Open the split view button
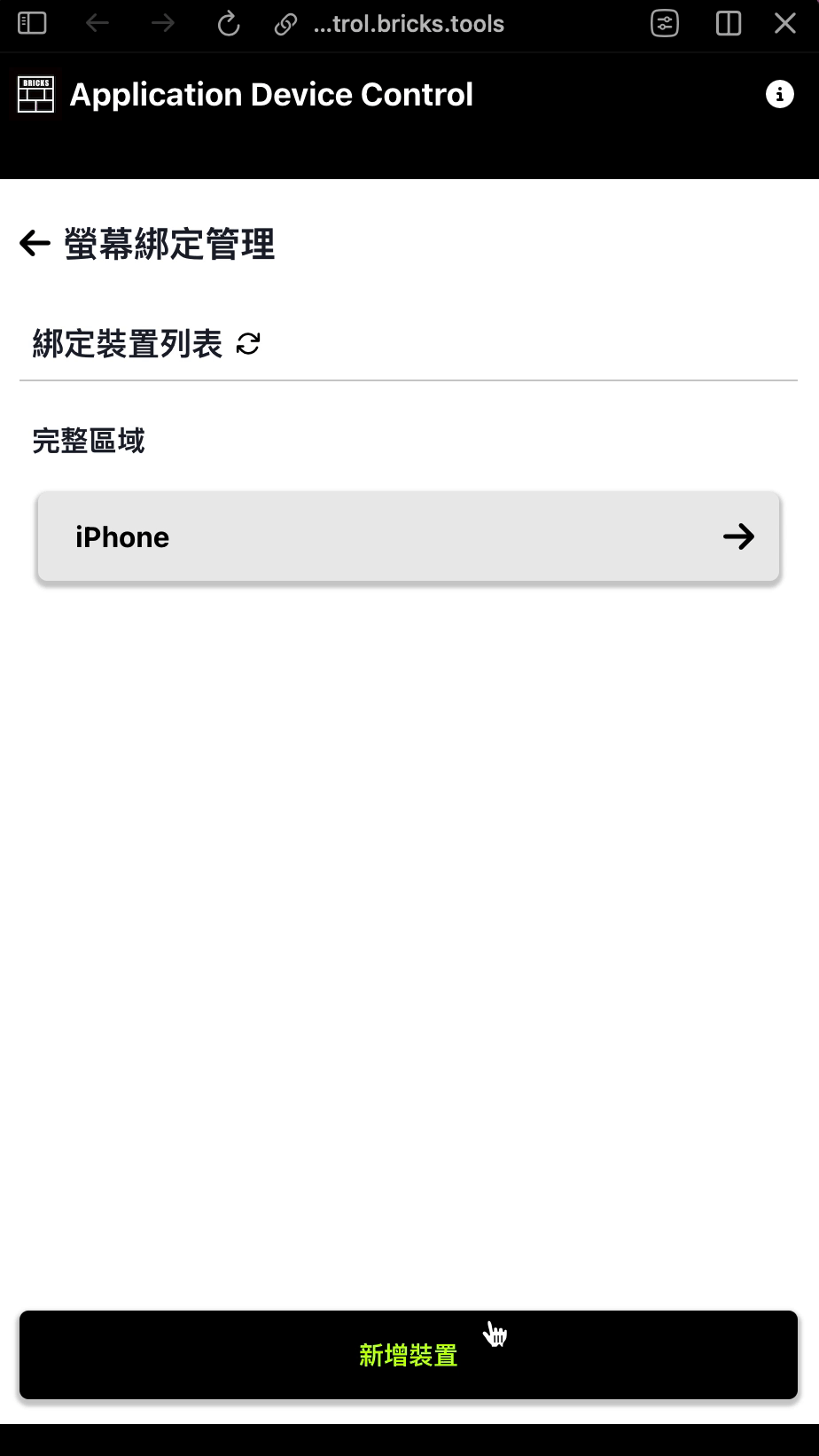This screenshot has width=819, height=1456. tap(729, 23)
